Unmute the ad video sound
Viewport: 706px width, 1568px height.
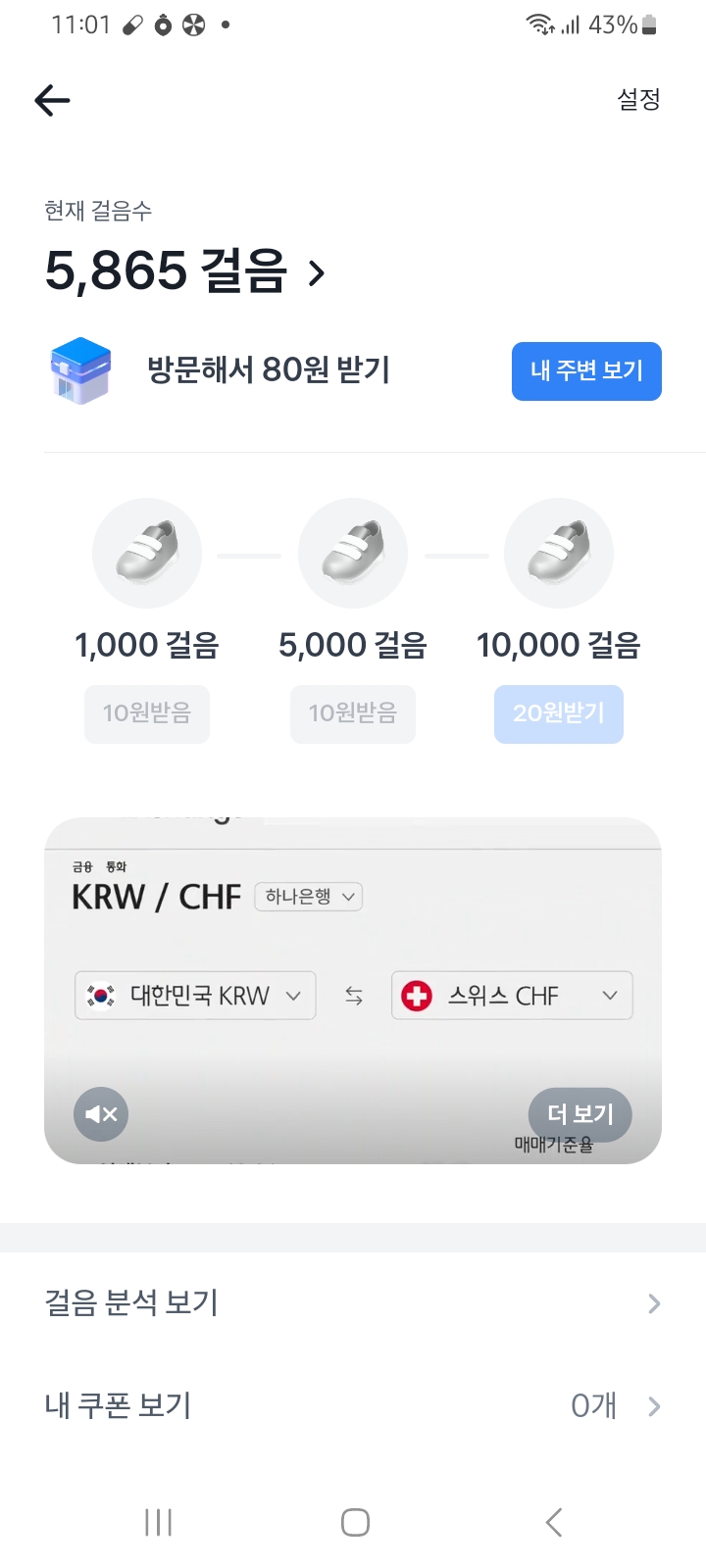click(101, 1114)
